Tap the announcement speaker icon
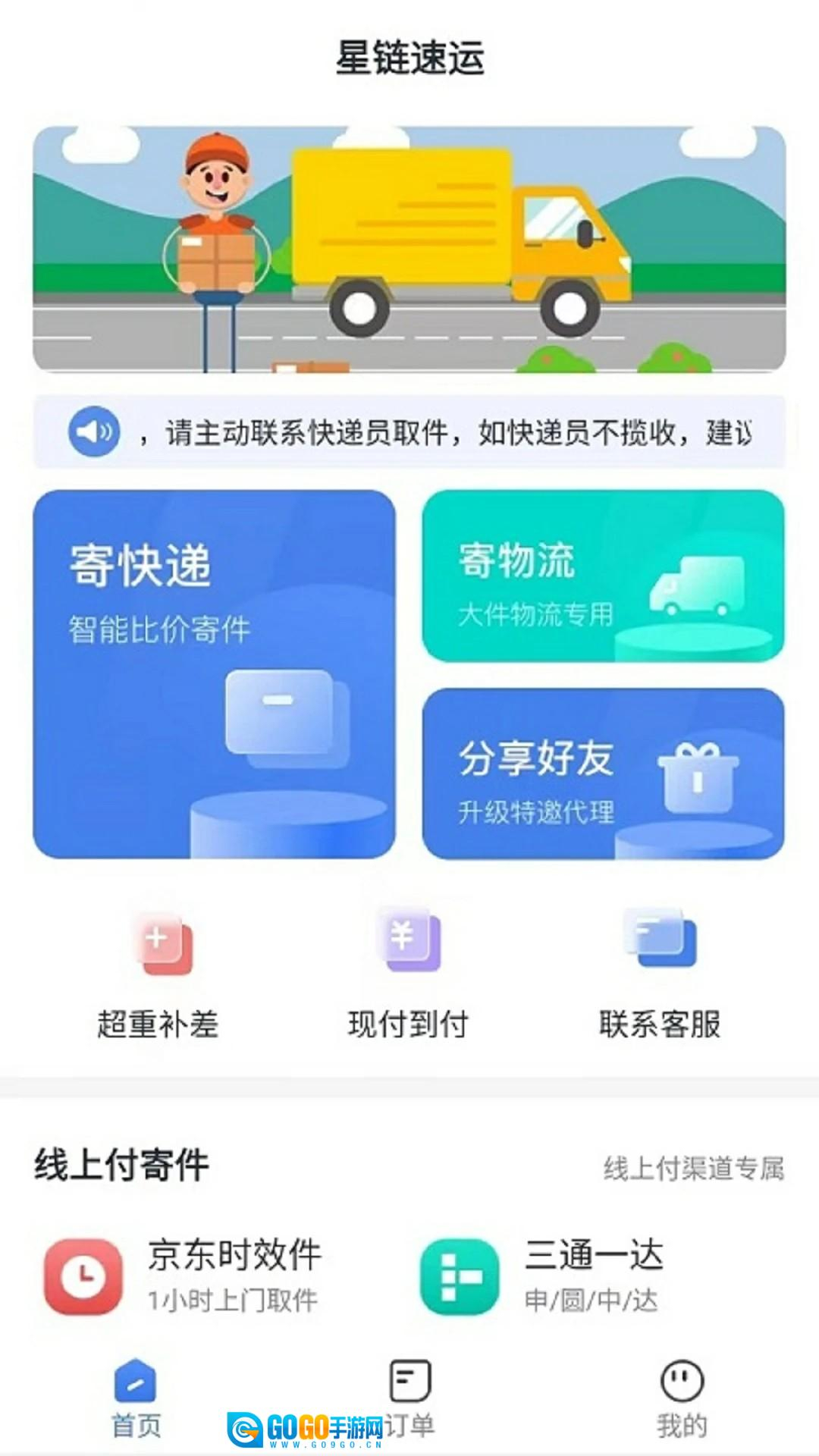The width and height of the screenshot is (819, 1456). (x=93, y=430)
